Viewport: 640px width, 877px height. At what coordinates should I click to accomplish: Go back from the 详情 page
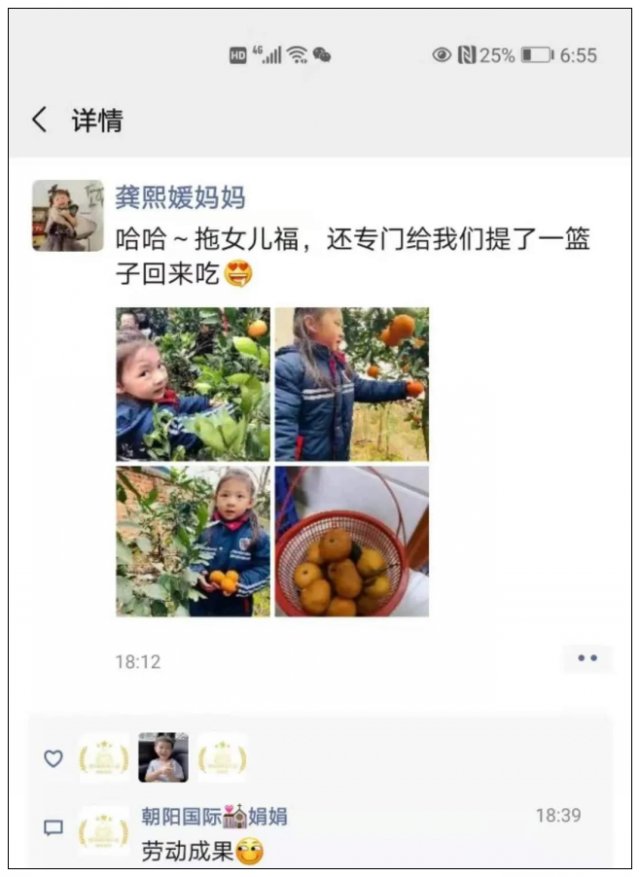coord(39,121)
